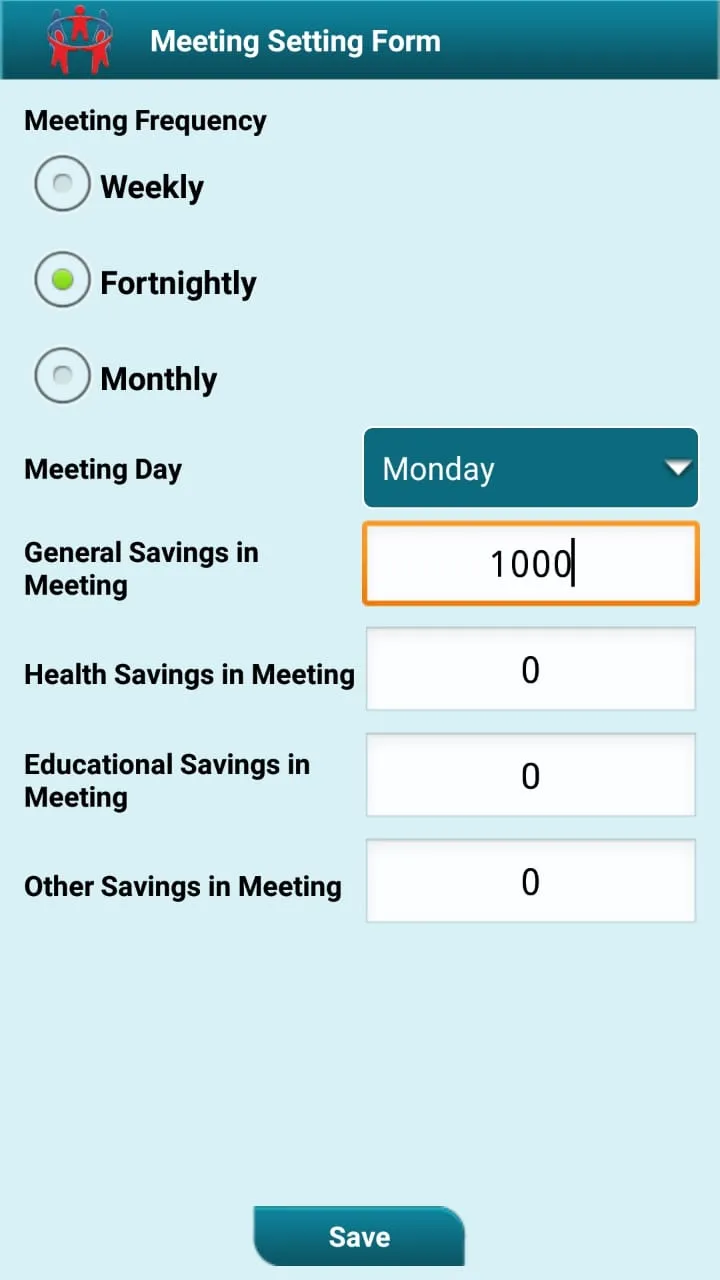
Task: Click the dropdown arrow on Meeting Day selector
Action: 676,467
